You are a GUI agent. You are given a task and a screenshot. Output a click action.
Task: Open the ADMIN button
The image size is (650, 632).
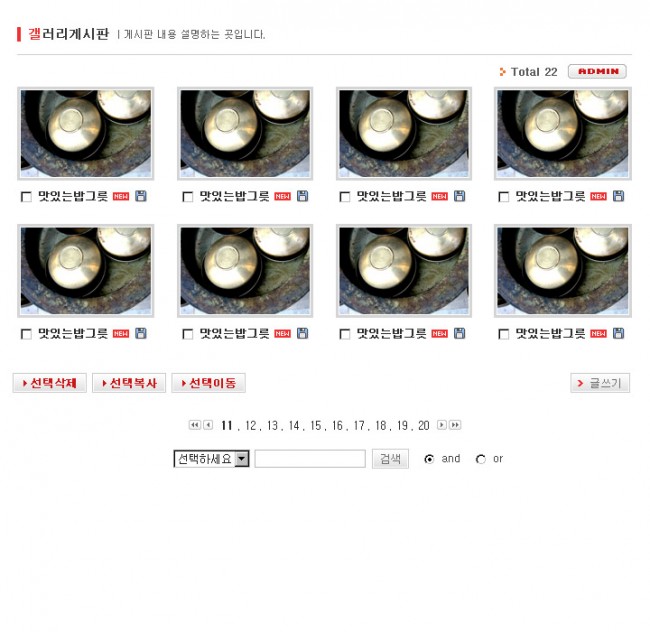[x=597, y=71]
